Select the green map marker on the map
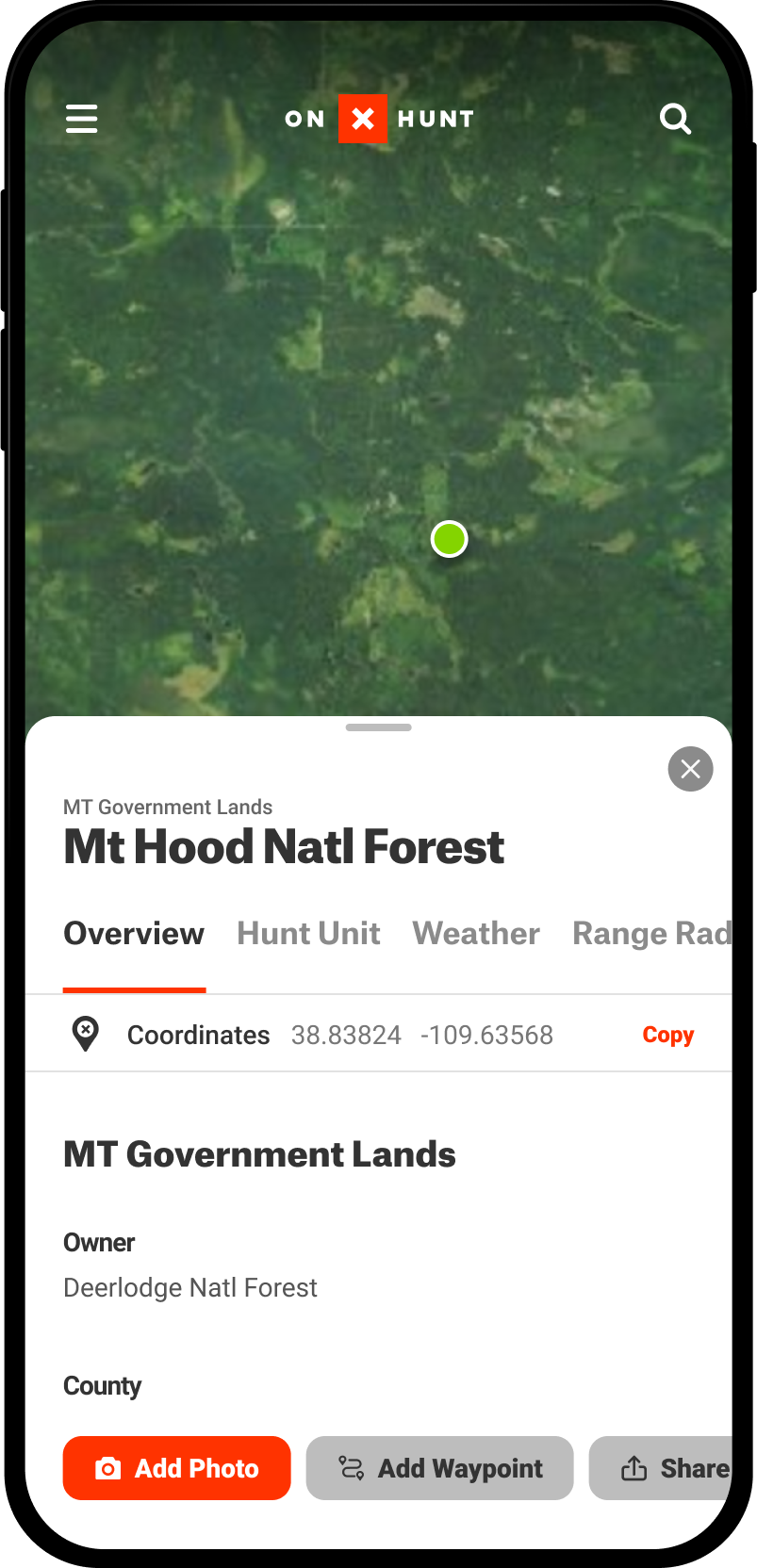This screenshot has width=757, height=1568. click(x=449, y=538)
